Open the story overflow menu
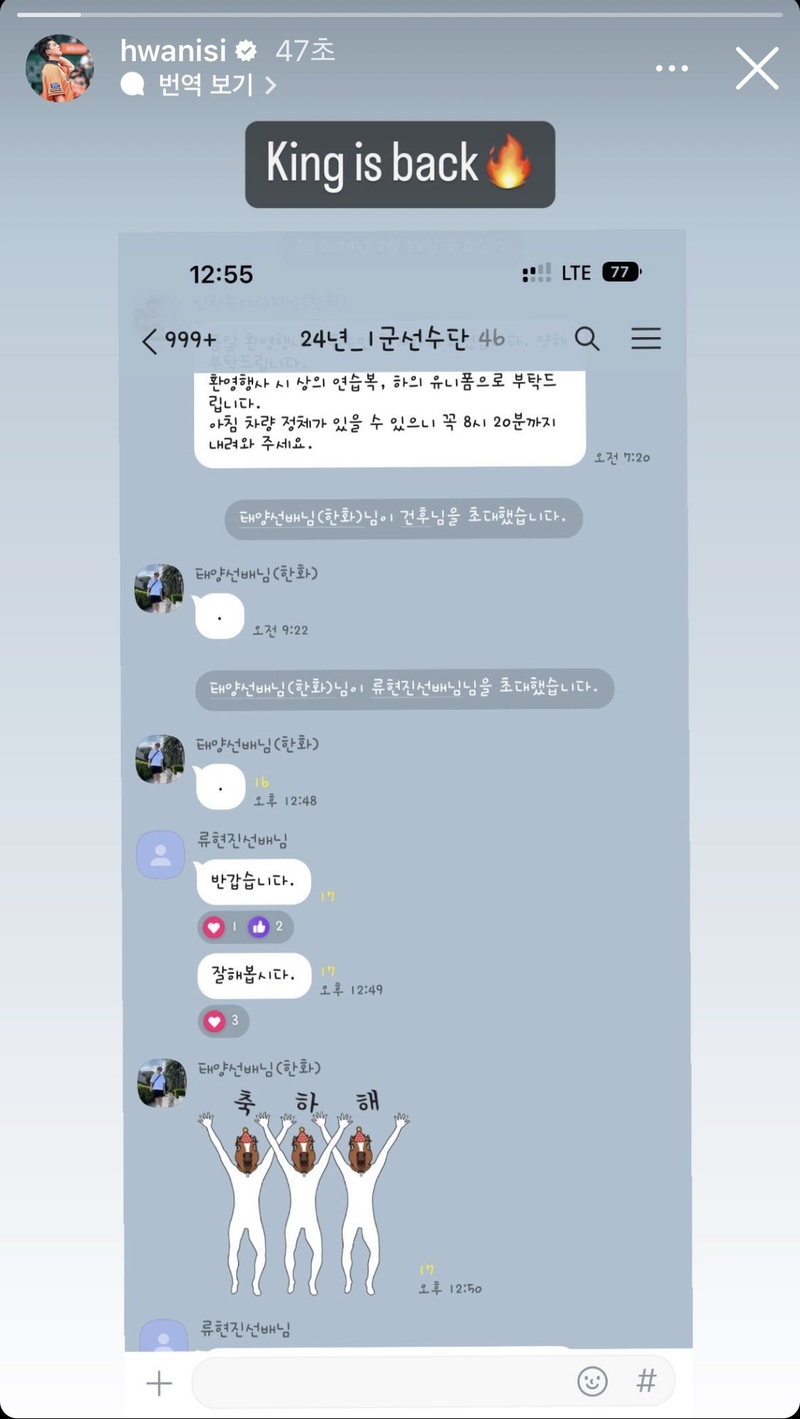 (x=672, y=69)
